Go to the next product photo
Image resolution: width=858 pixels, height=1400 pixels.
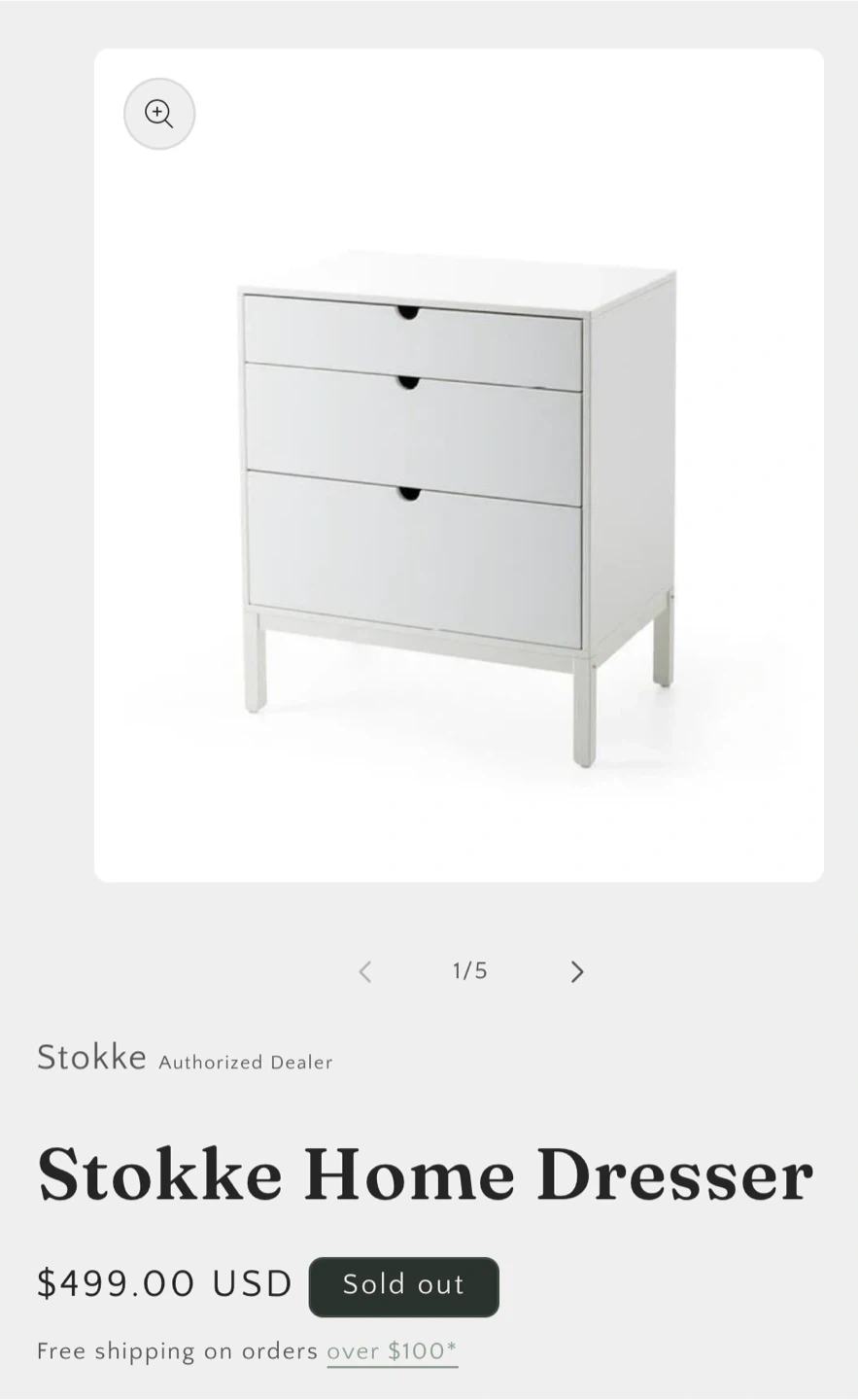coord(577,971)
